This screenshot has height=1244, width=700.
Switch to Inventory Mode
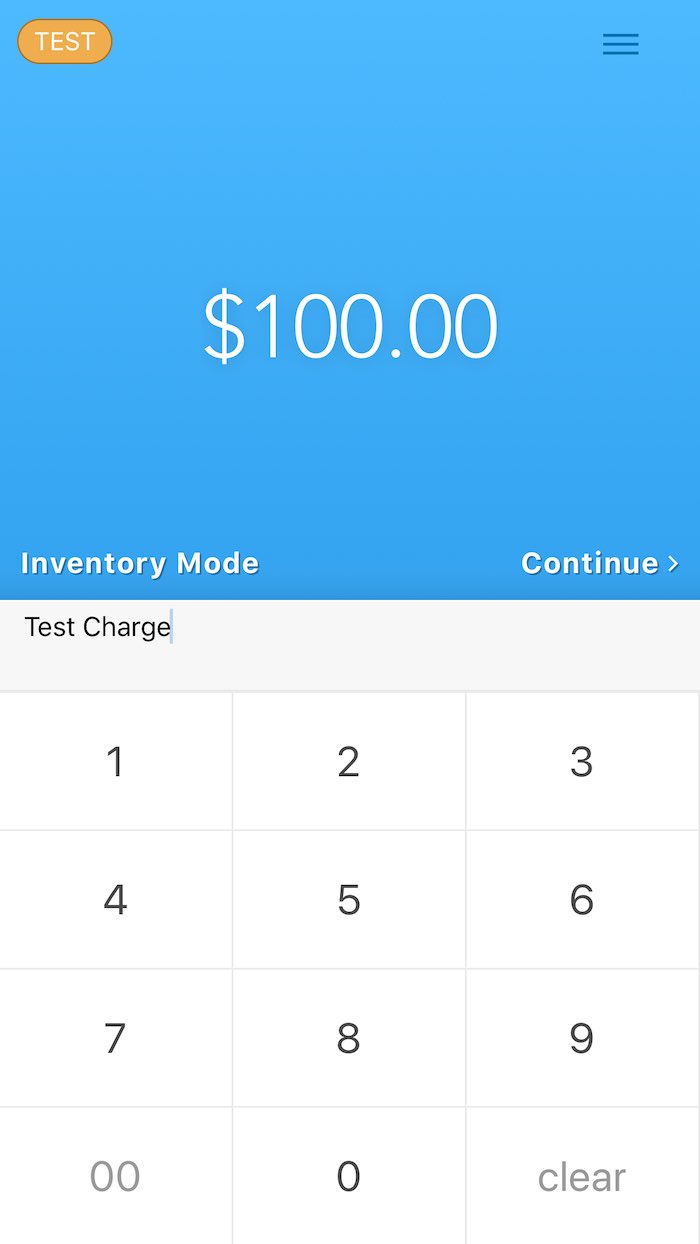coord(140,563)
